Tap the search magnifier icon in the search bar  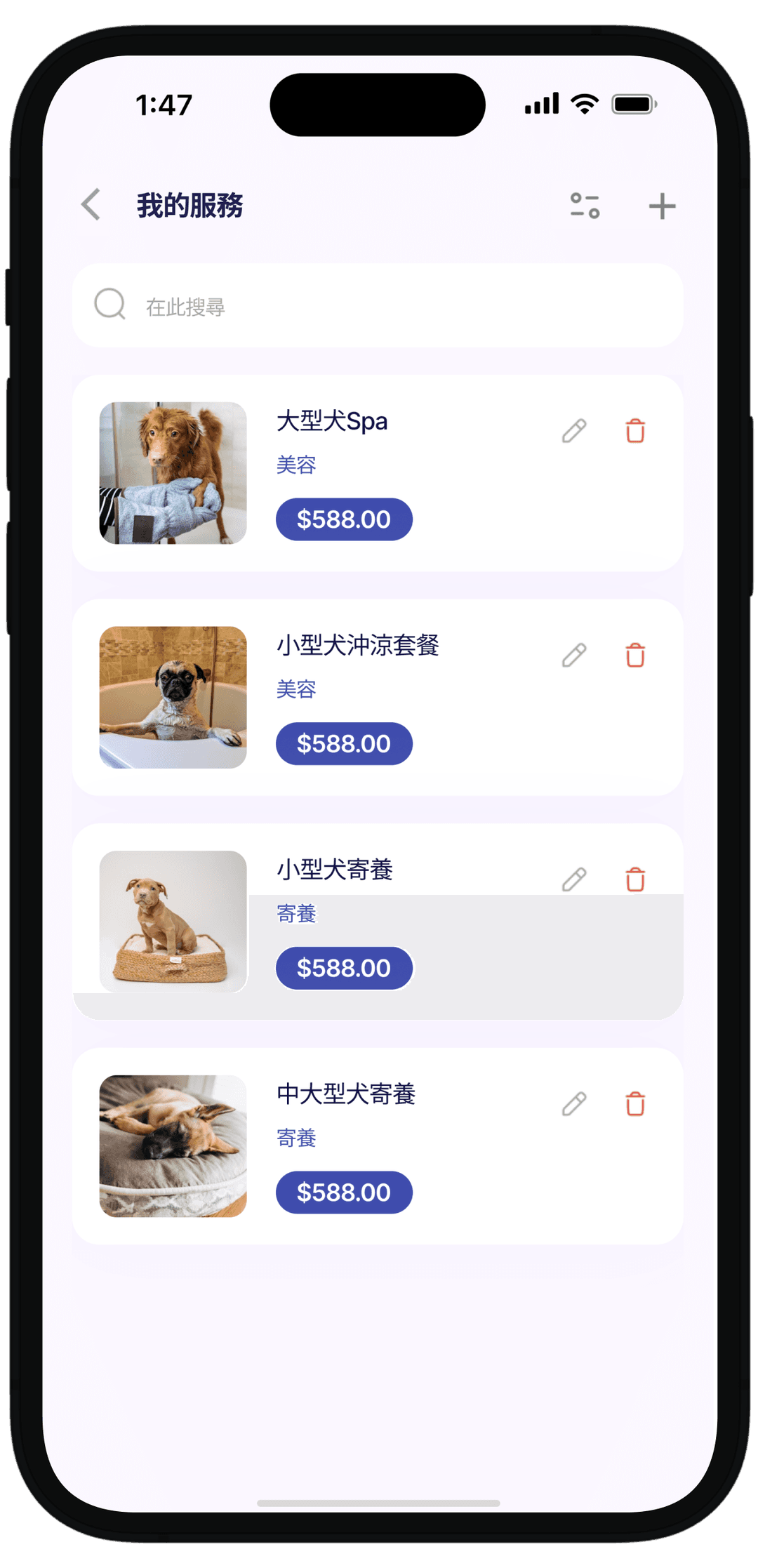[x=109, y=305]
